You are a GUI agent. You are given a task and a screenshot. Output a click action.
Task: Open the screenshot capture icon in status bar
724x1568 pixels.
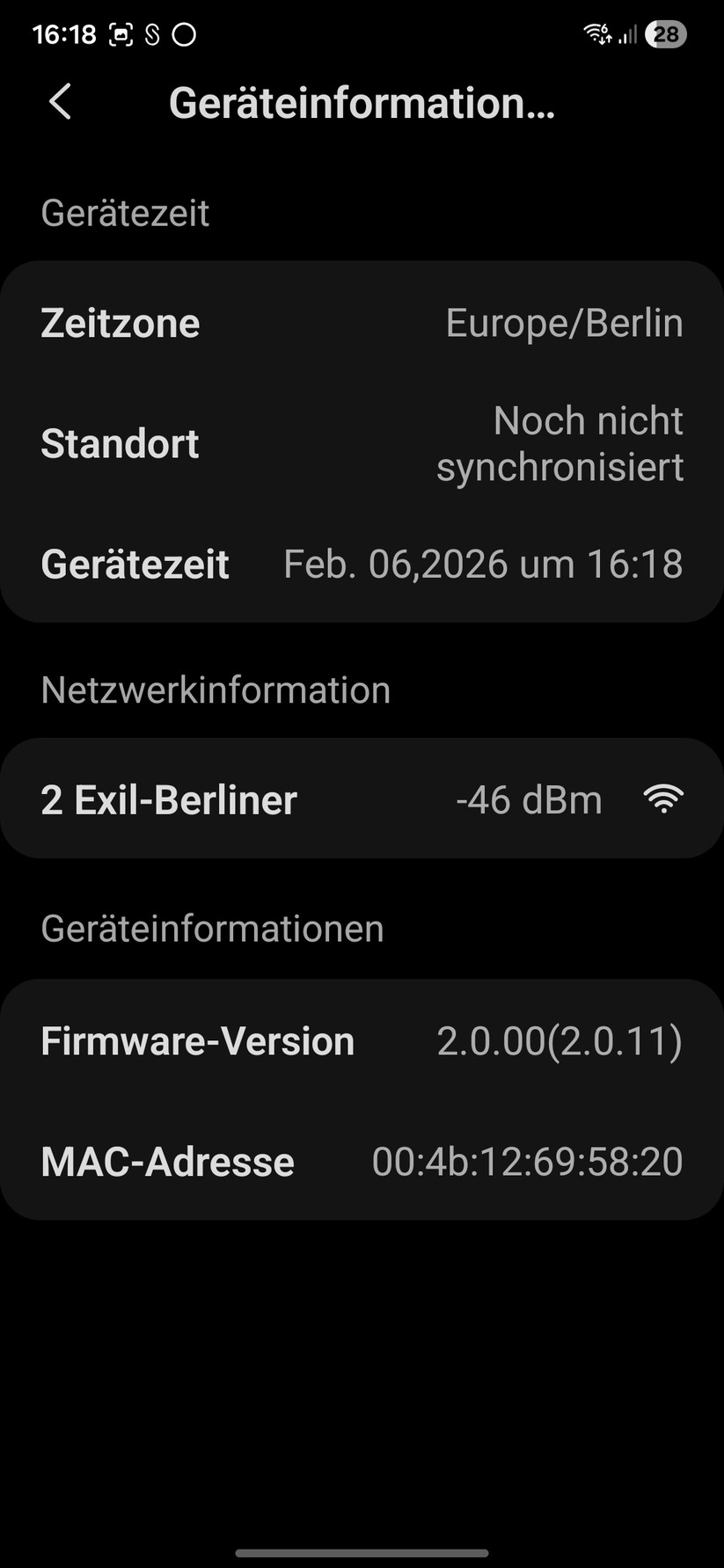click(123, 33)
